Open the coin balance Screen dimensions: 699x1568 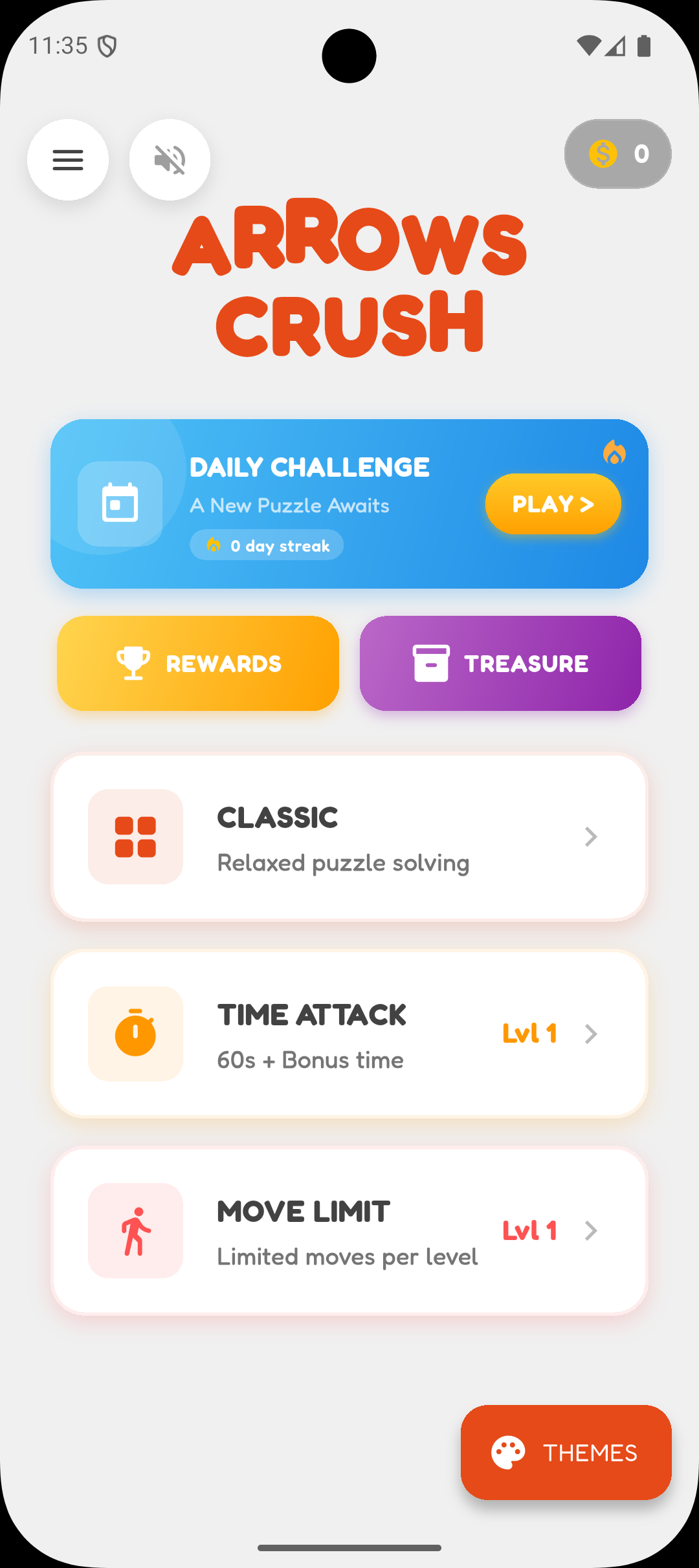[x=617, y=154]
